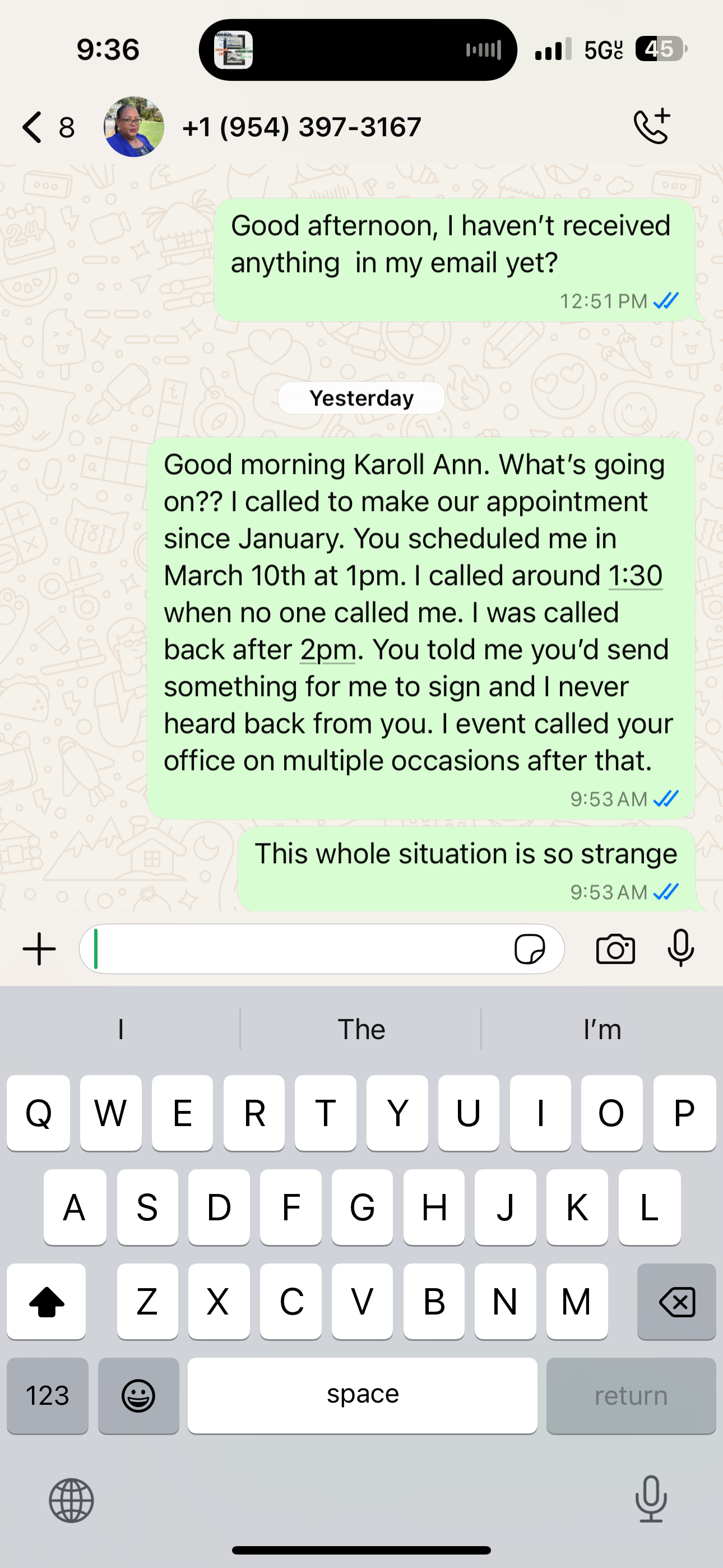Tap the underlined 1:30 time link
This screenshot has height=1568, width=723.
(636, 576)
